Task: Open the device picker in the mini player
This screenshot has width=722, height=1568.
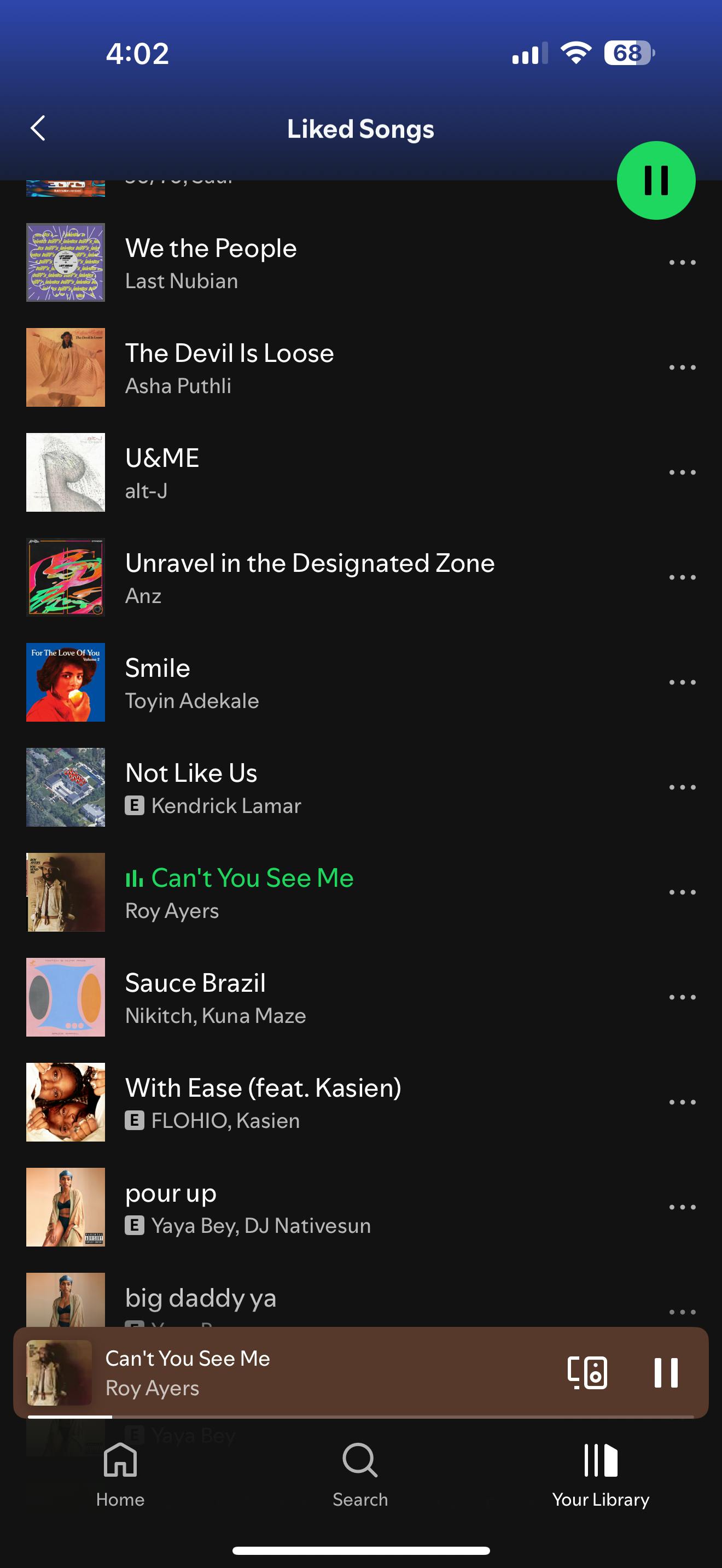Action: point(587,1373)
